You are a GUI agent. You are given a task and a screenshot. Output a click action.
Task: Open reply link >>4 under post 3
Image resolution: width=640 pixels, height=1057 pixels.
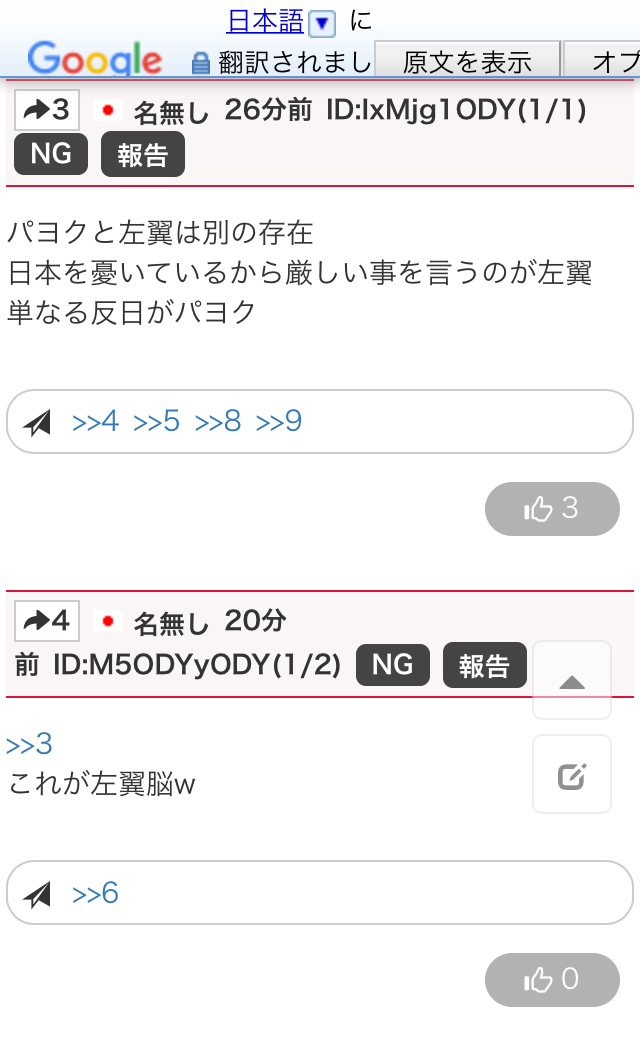pyautogui.click(x=95, y=422)
